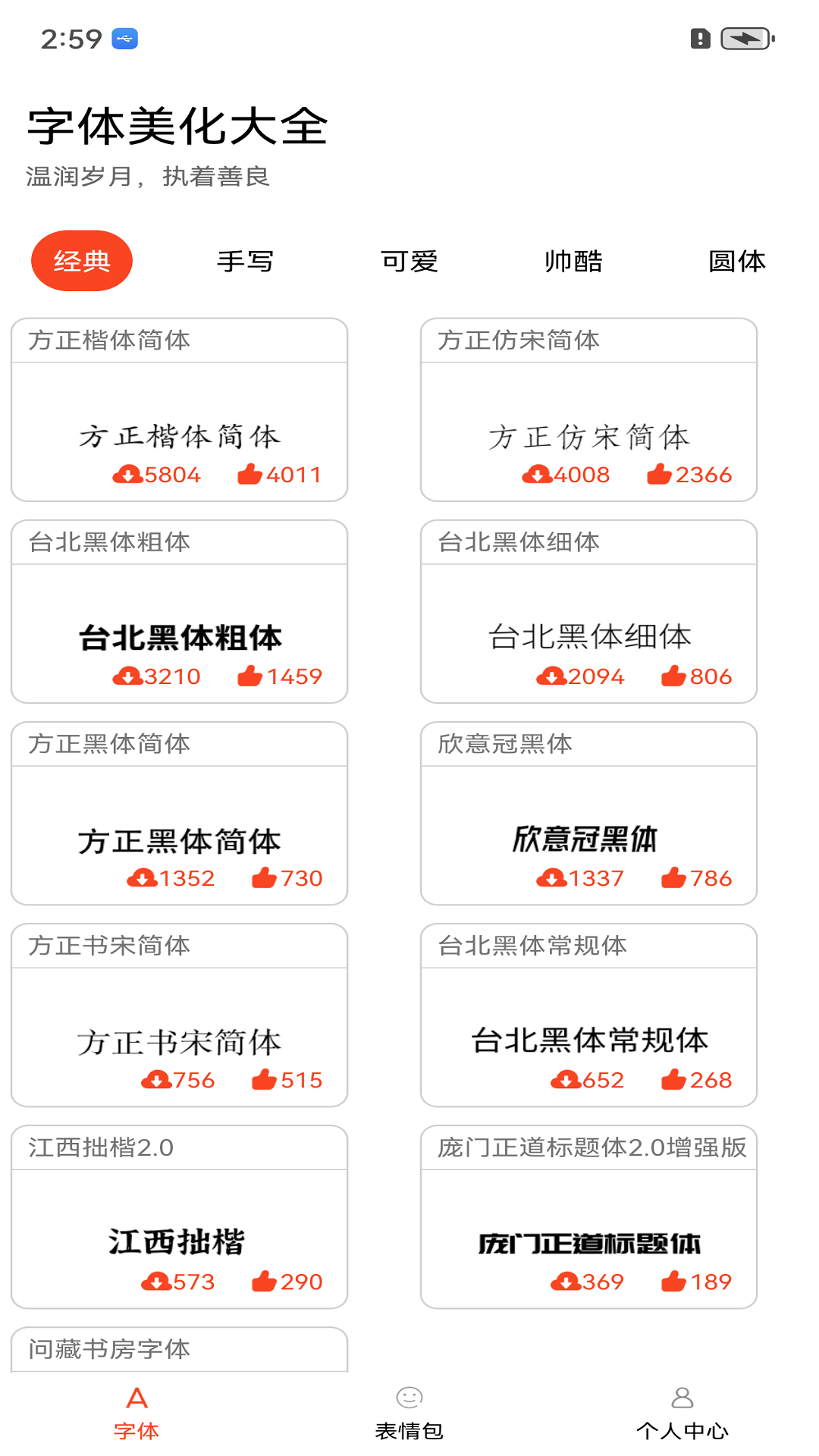Open the 方正楷体简体 font card
The image size is (819, 1456).
(180, 410)
